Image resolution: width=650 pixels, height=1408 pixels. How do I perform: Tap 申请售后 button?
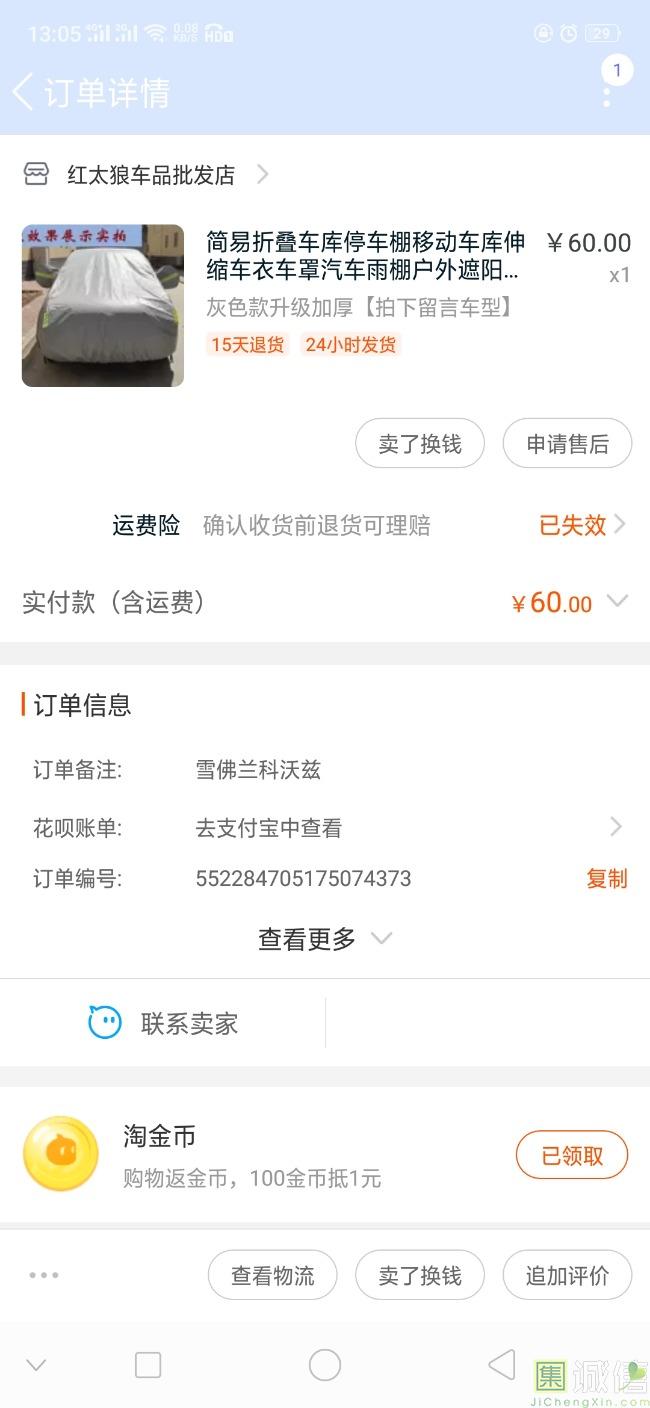tap(567, 444)
